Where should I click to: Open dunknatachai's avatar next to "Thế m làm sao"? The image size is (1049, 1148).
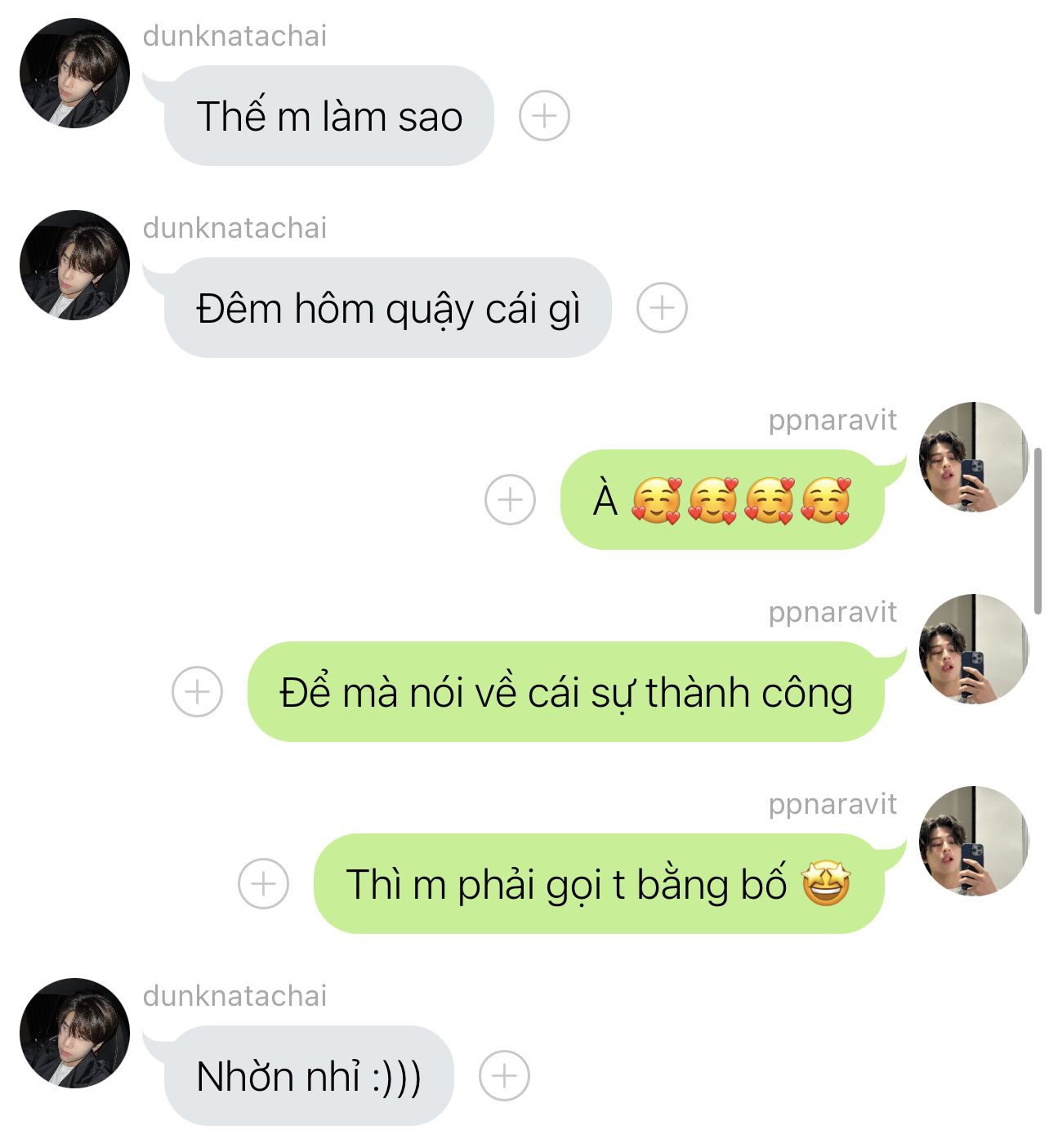click(x=74, y=74)
